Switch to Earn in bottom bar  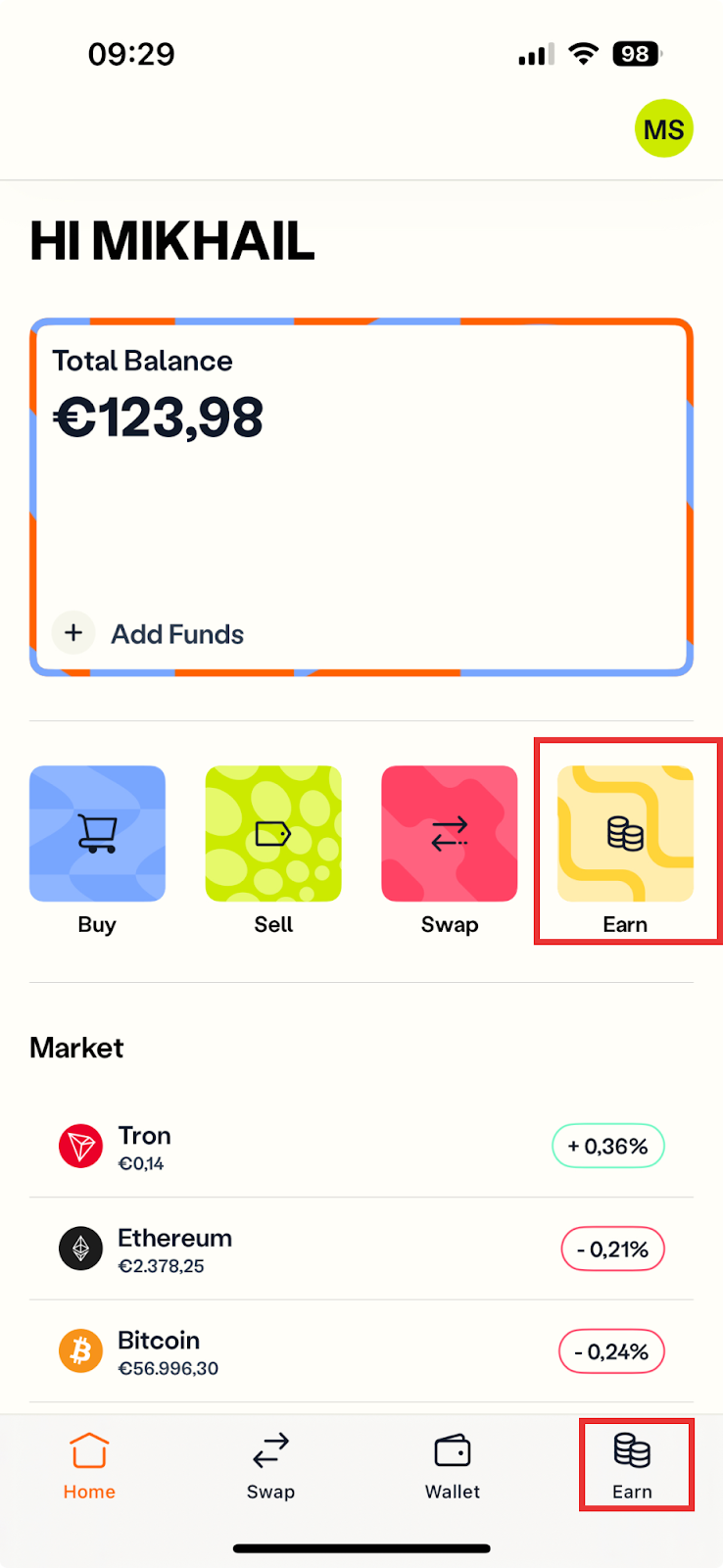633,1466
